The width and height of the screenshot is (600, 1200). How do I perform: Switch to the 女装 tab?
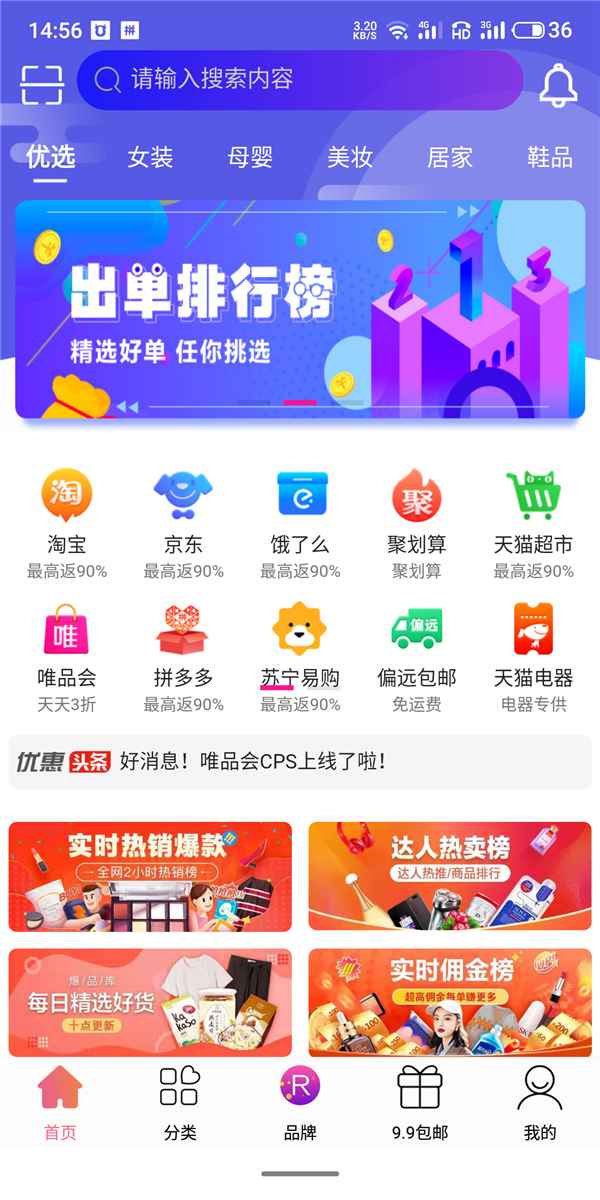(150, 157)
